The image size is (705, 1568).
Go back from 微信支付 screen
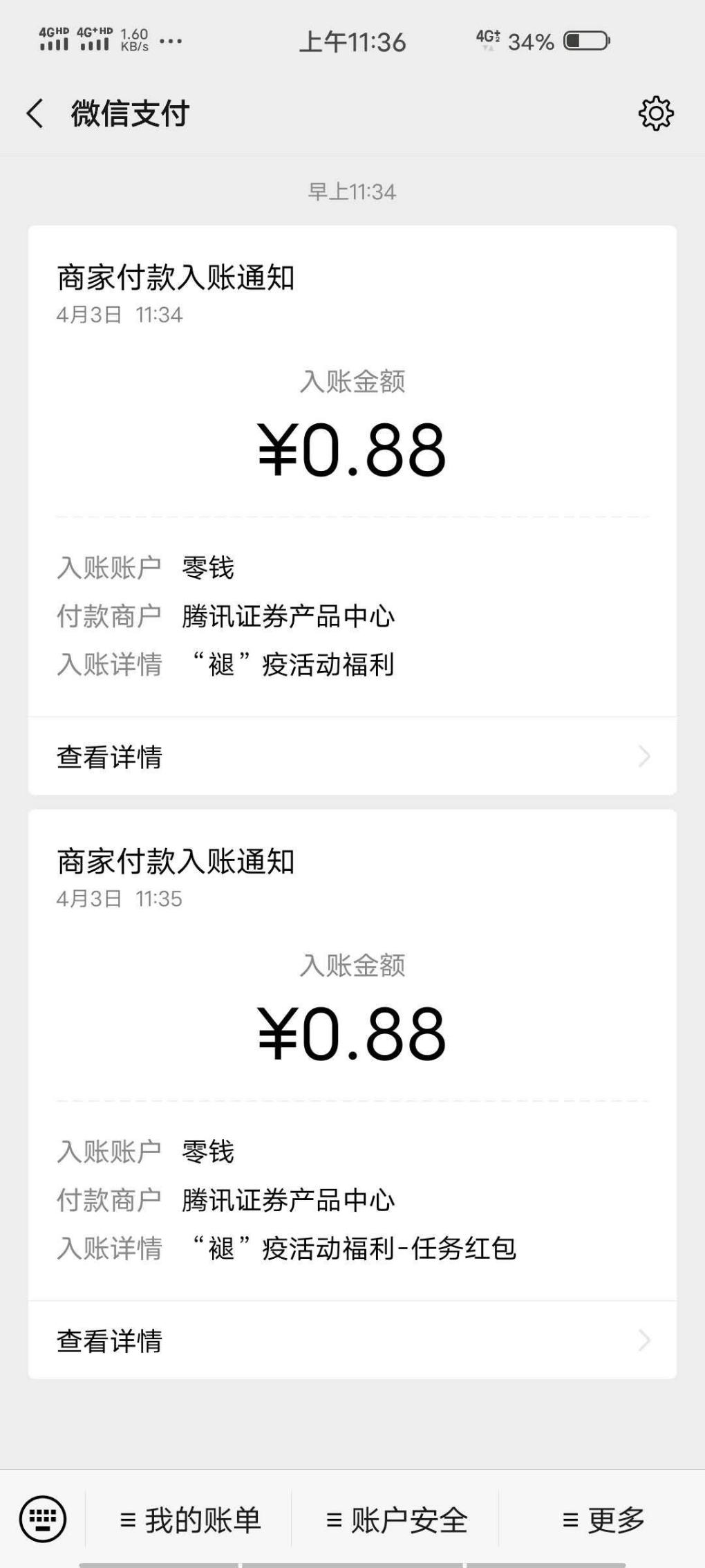point(35,113)
